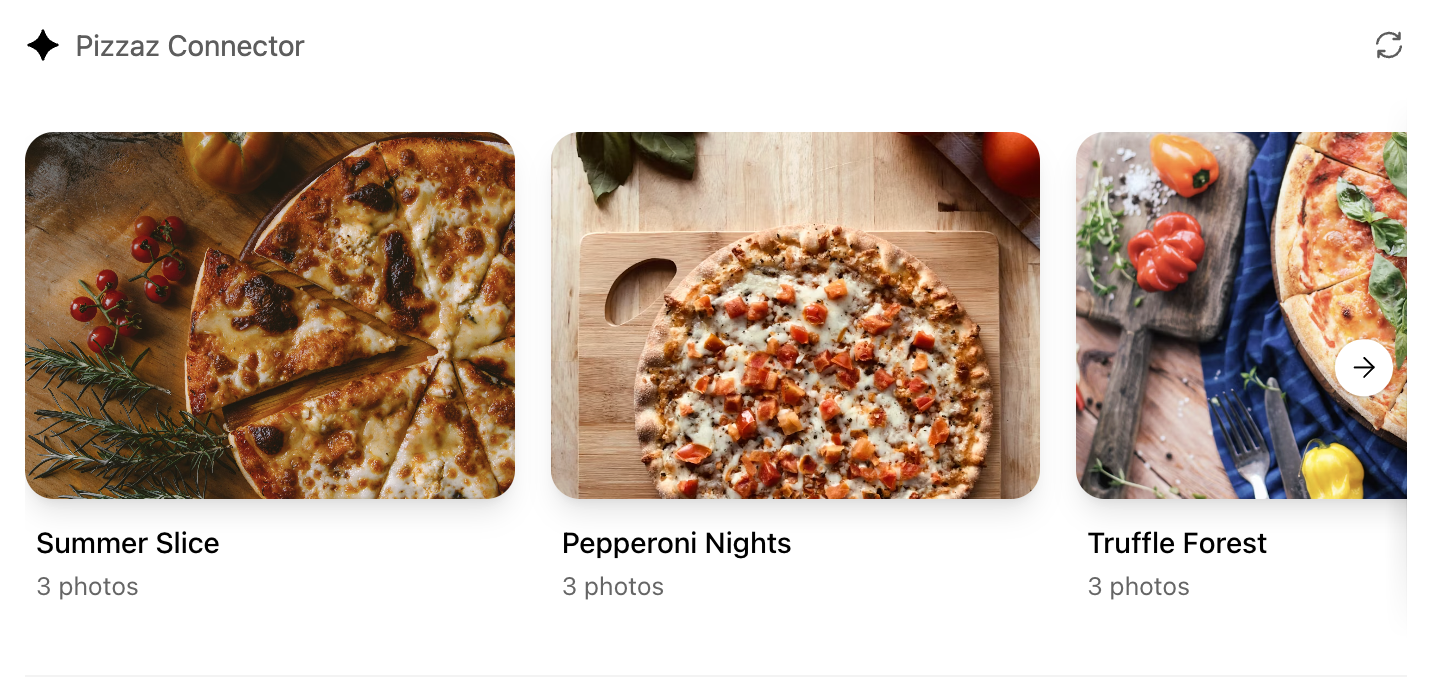Open the Pepperoni Nights album

pyautogui.click(x=795, y=315)
